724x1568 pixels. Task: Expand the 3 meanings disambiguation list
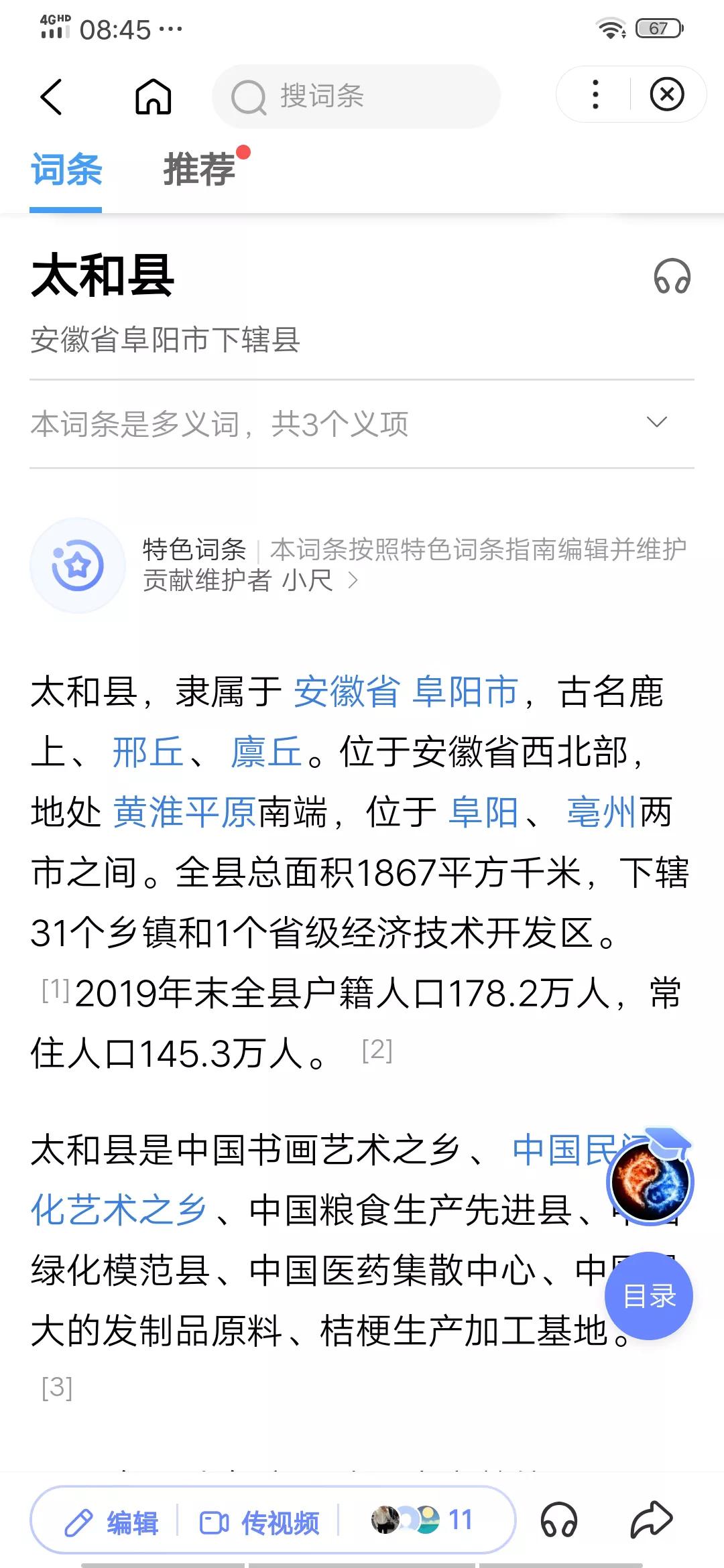[655, 421]
